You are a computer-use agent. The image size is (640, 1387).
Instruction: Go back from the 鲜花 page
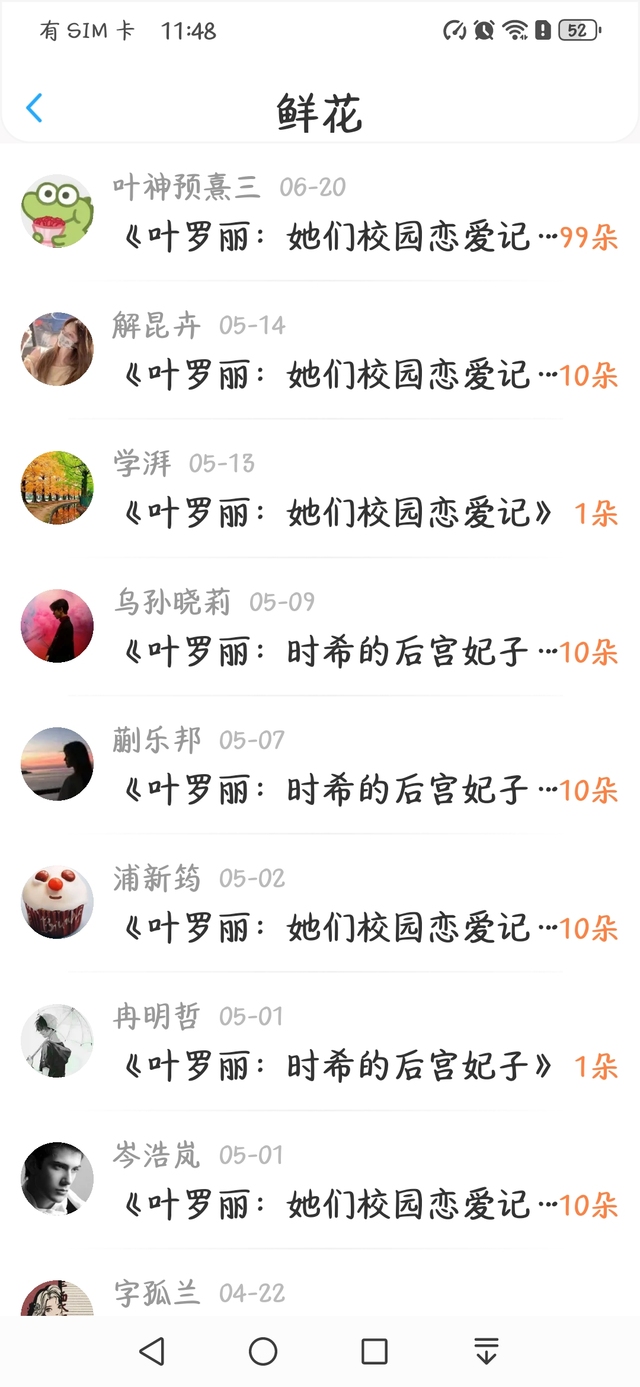pyautogui.click(x=35, y=108)
